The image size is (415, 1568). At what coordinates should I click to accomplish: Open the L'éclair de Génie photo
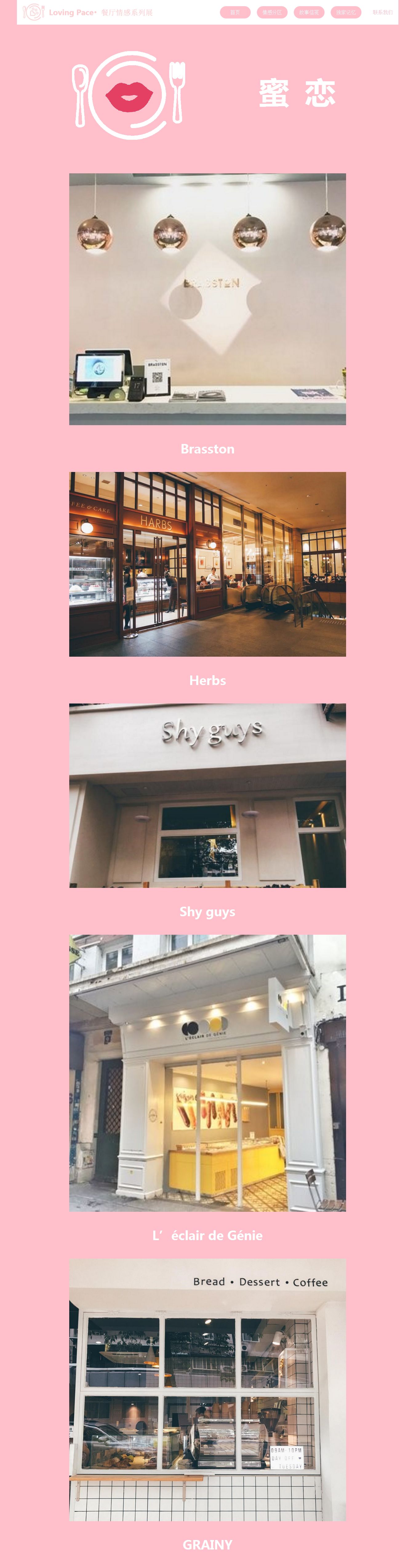207,1073
